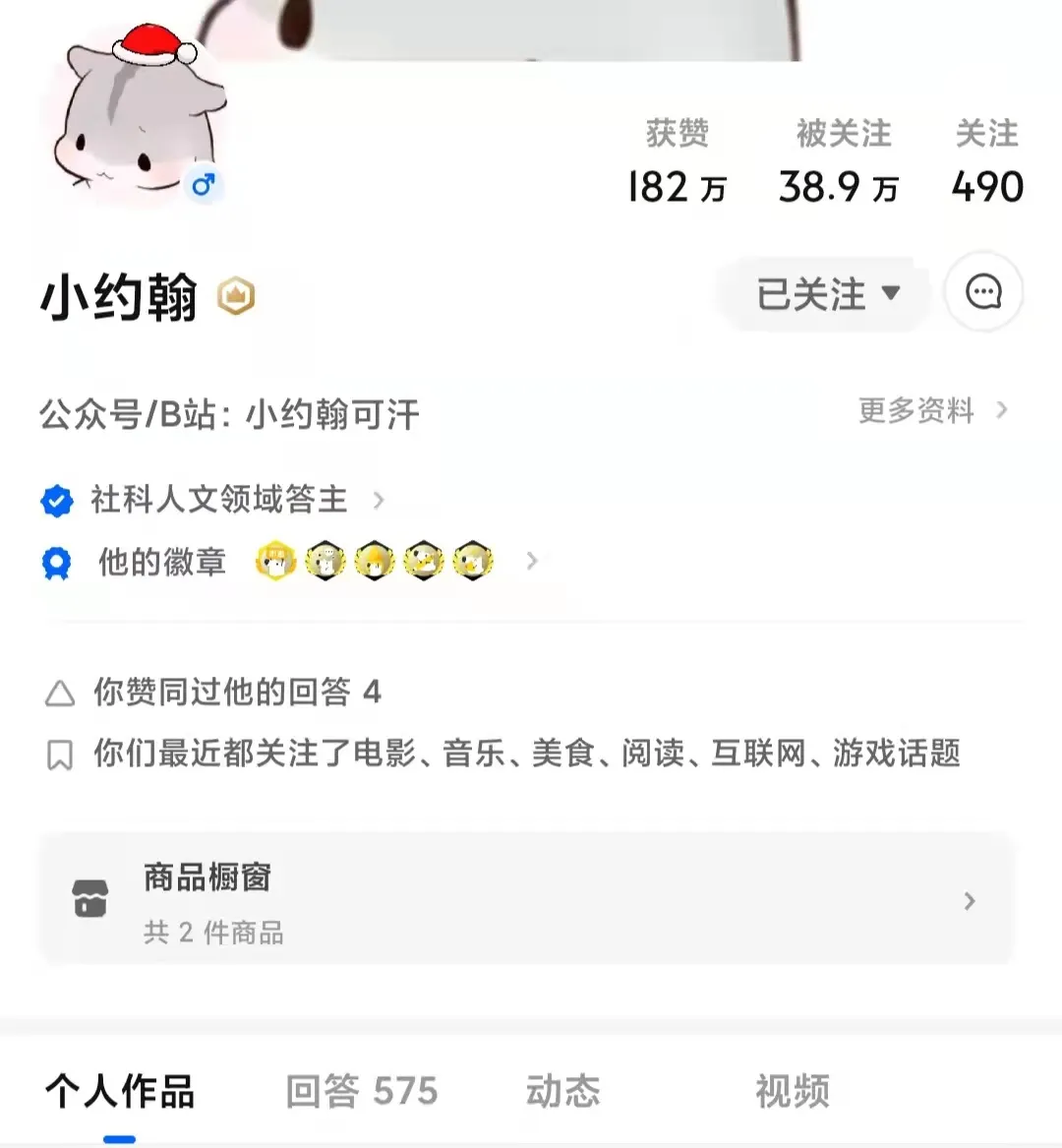Image resolution: width=1062 pixels, height=1148 pixels.
Task: Open 他的徽章 badges list
Action: [x=295, y=562]
